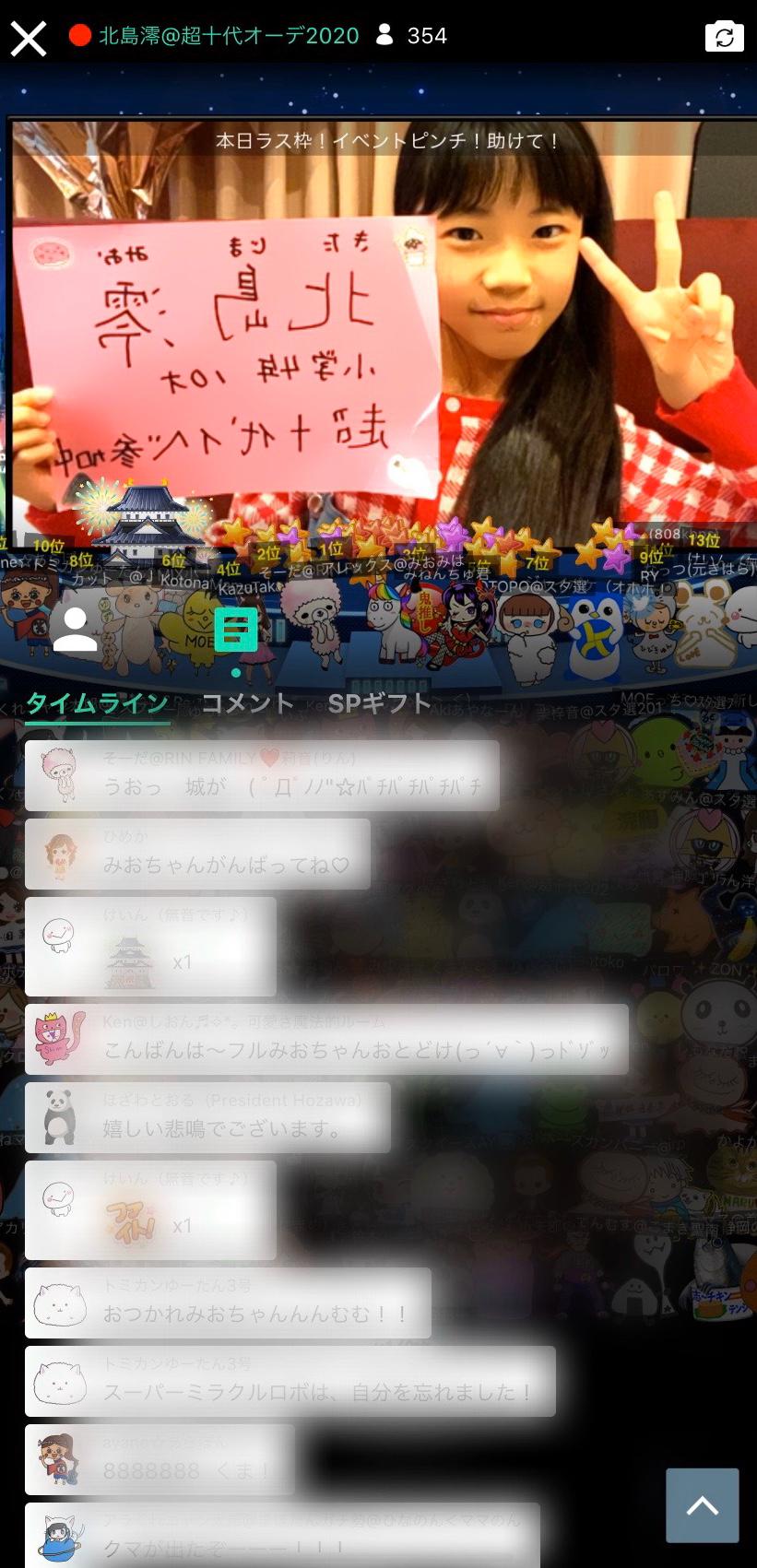Screen dimensions: 757x1568
Task: Open the audience profile icon
Action: (75, 630)
